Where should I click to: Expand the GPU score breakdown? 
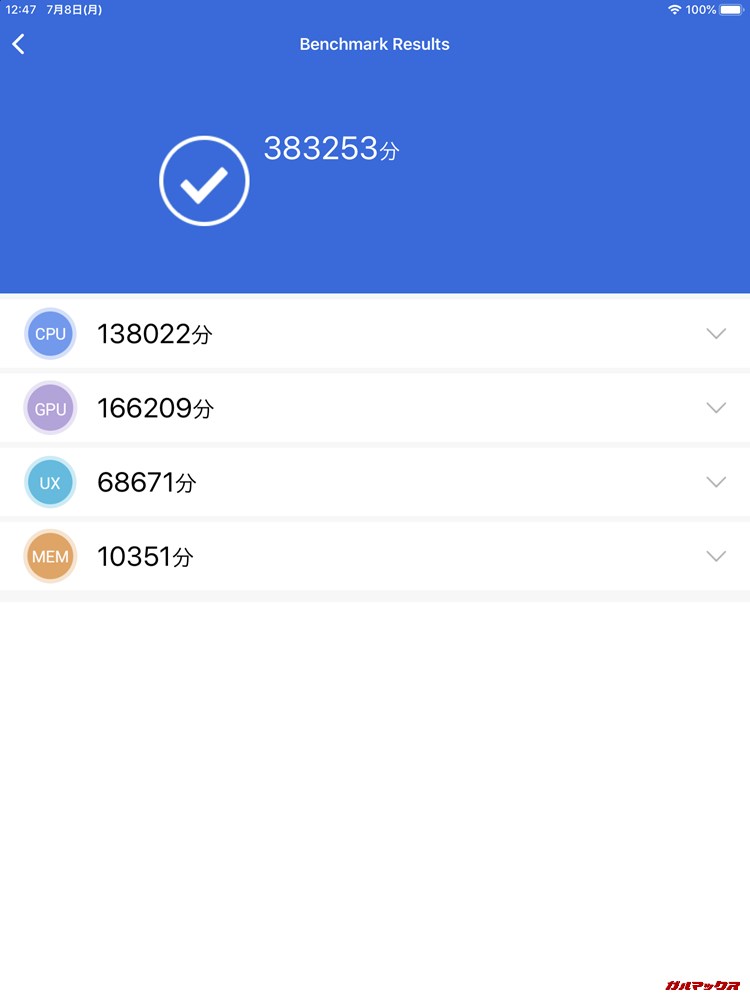[715, 408]
